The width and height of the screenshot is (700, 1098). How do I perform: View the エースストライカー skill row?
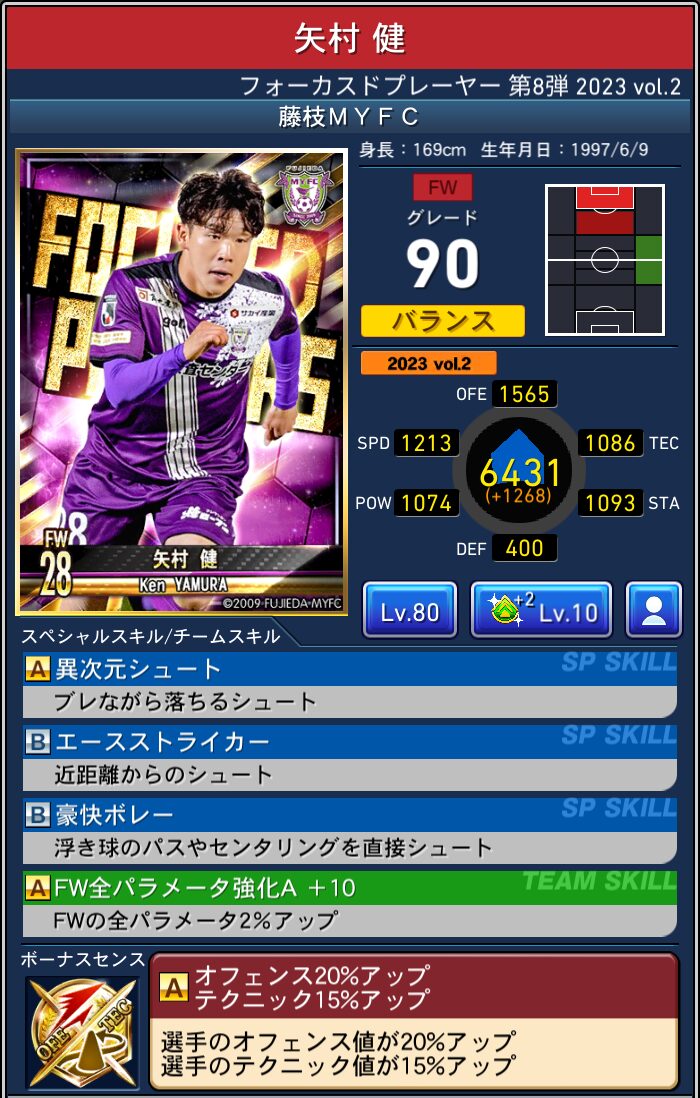coord(350,758)
